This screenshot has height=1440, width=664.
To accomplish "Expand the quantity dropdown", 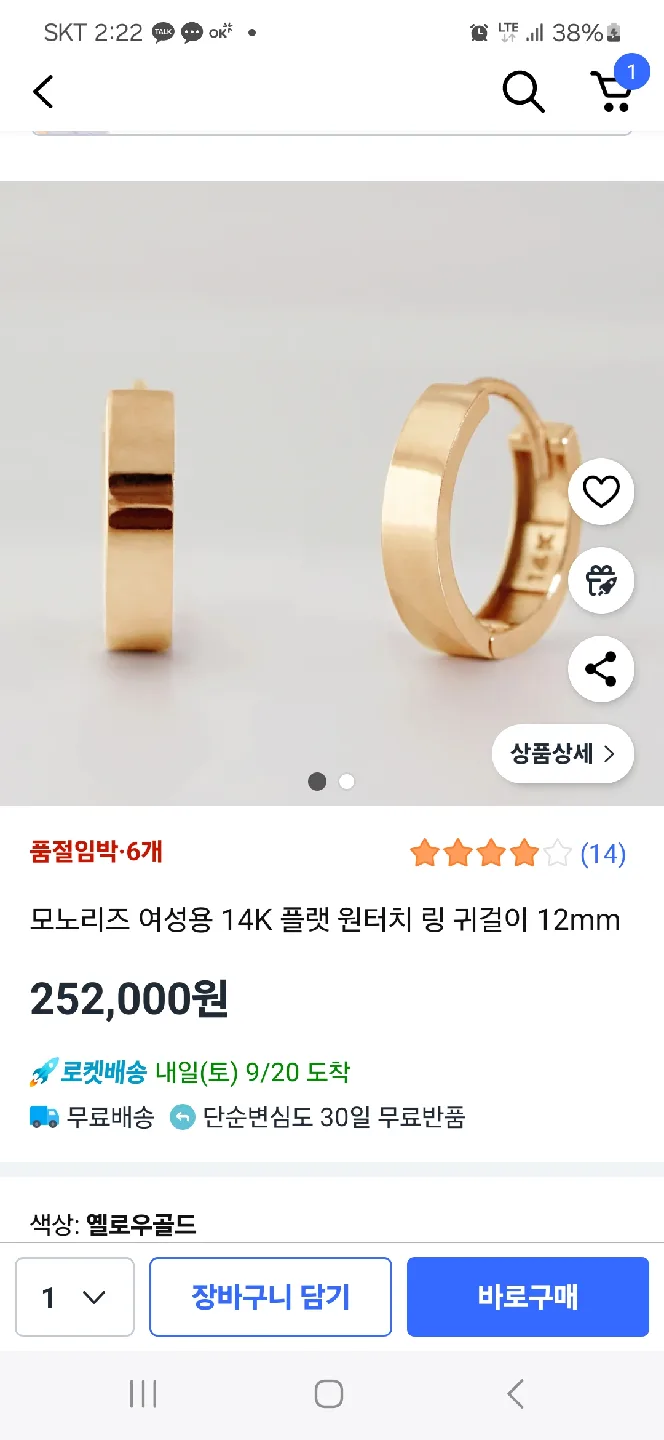I will [x=75, y=1297].
